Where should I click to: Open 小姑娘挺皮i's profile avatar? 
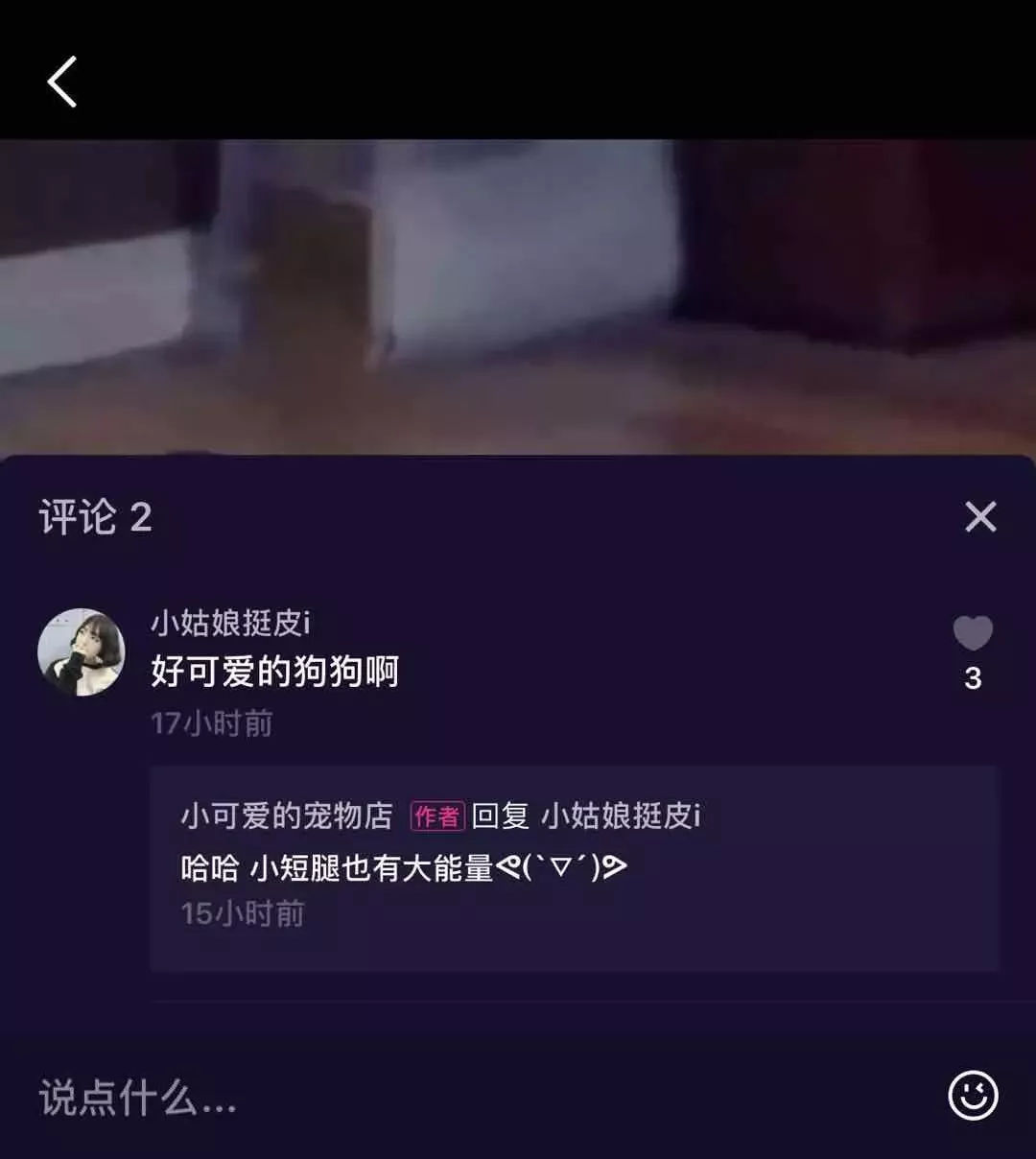[x=82, y=651]
